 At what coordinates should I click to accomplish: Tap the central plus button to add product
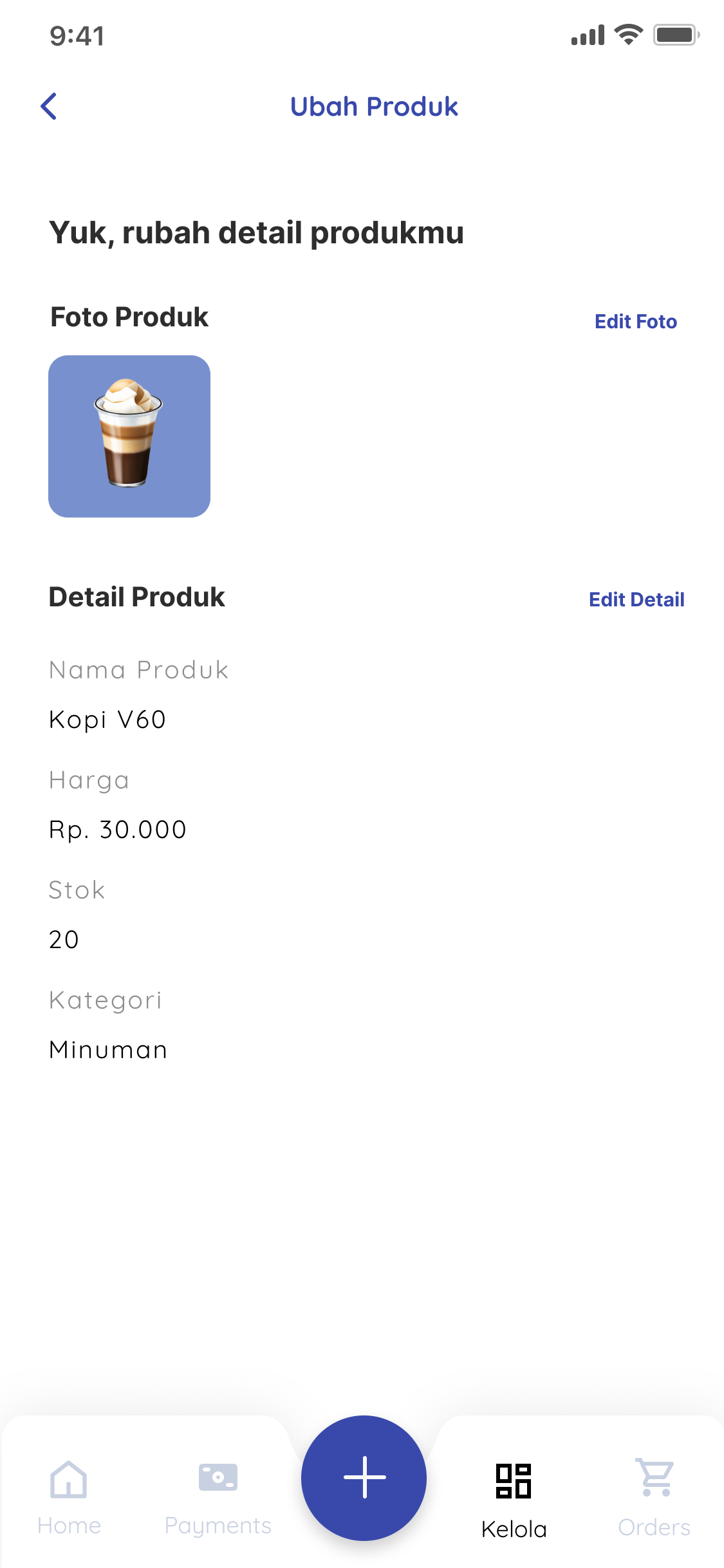(x=364, y=1479)
